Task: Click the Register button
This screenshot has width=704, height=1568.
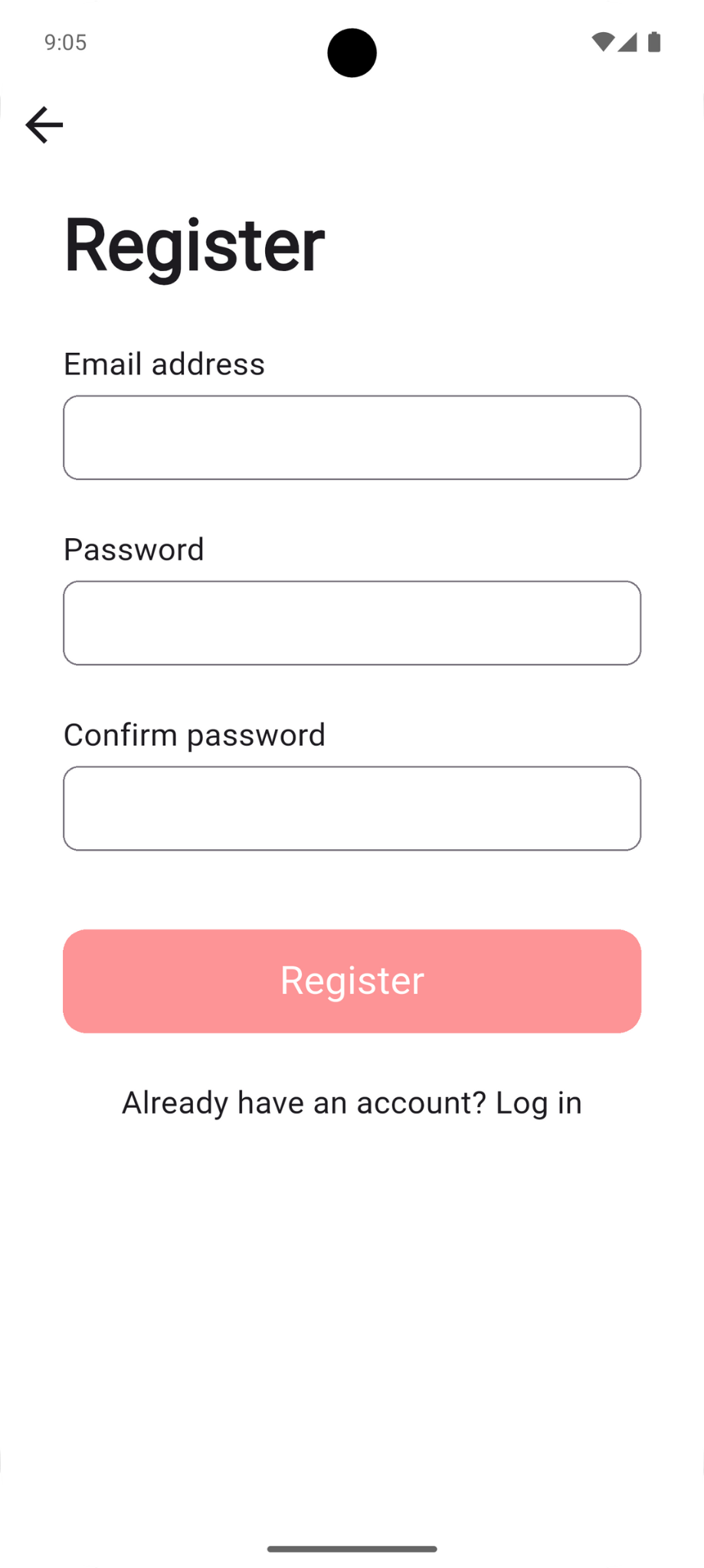Action: [352, 981]
